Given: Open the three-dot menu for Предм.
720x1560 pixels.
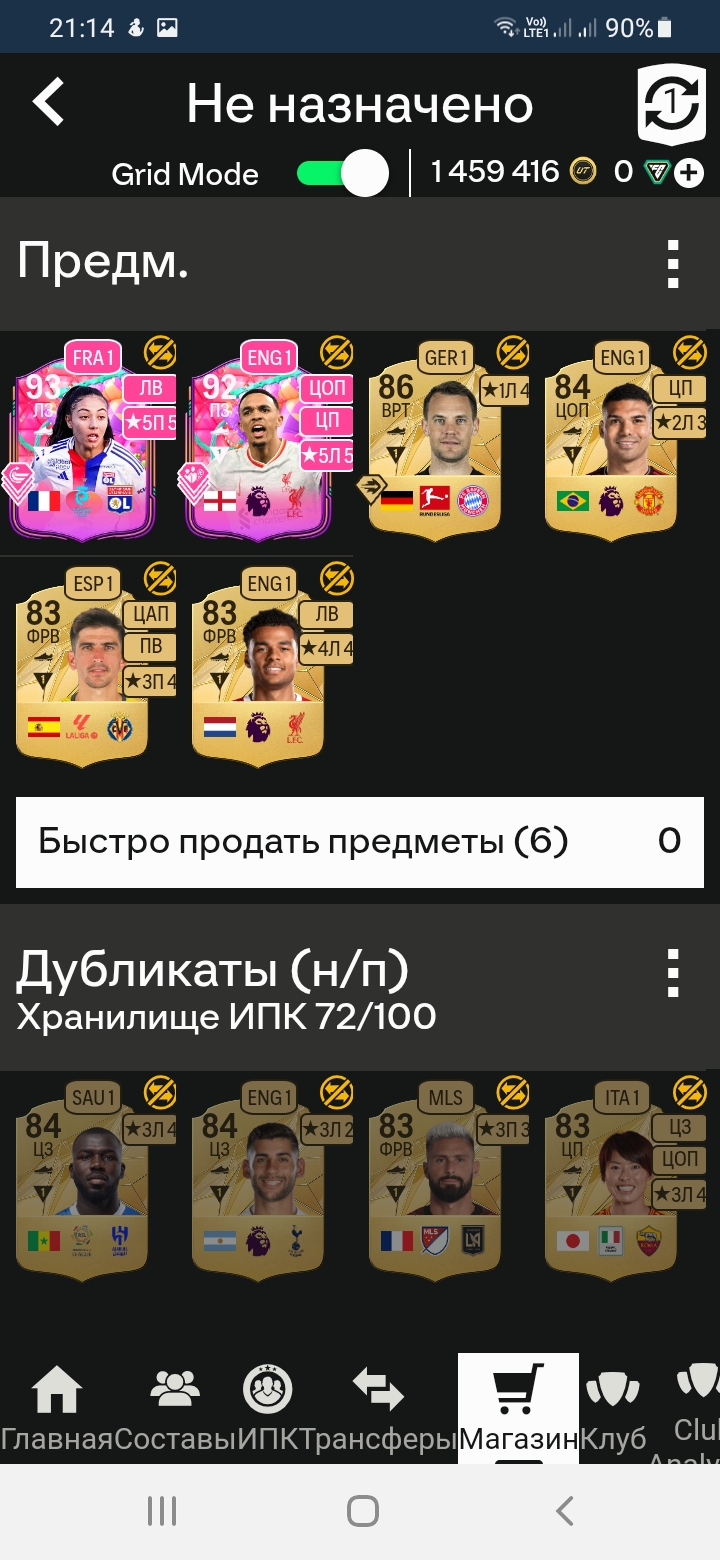Looking at the screenshot, I should click(x=672, y=265).
